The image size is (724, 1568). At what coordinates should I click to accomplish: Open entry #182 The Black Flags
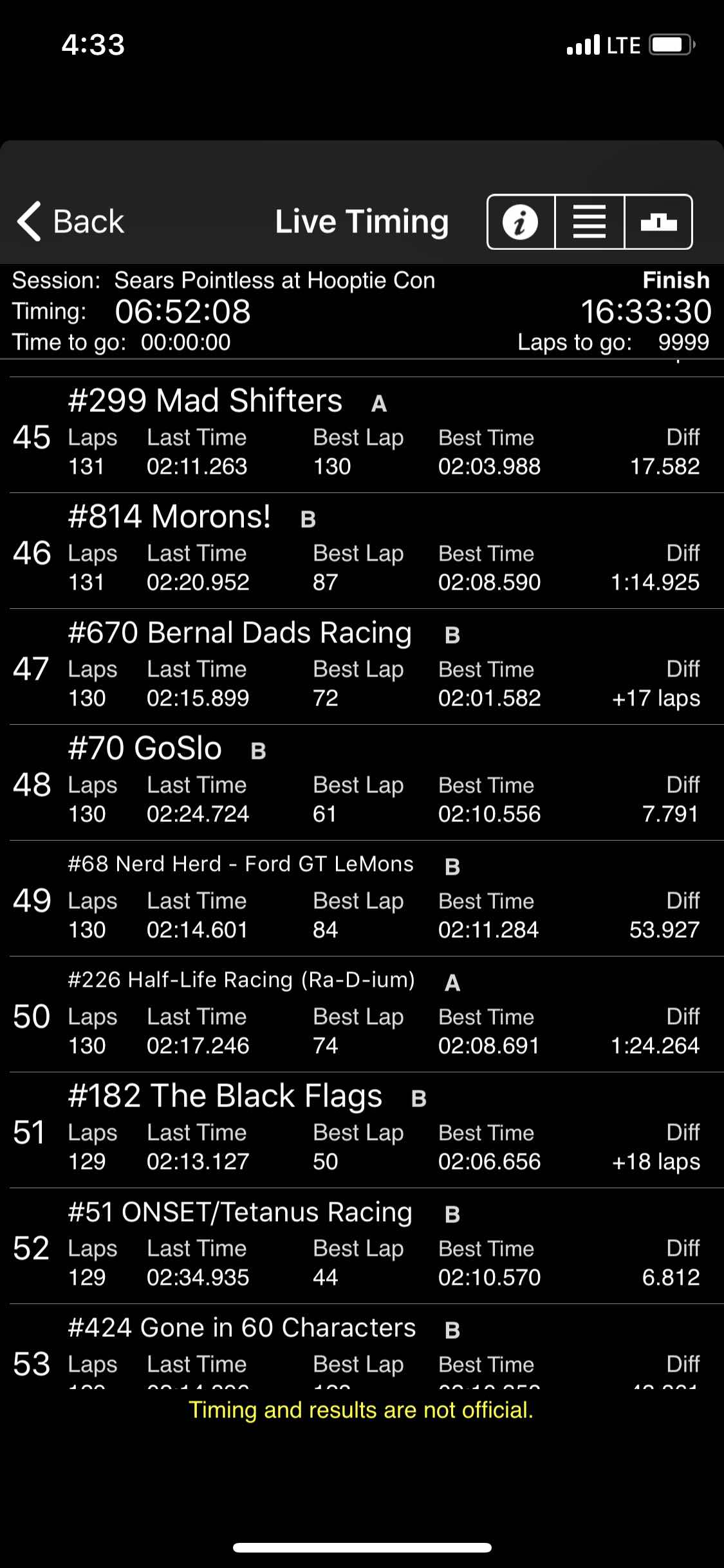[x=362, y=1130]
